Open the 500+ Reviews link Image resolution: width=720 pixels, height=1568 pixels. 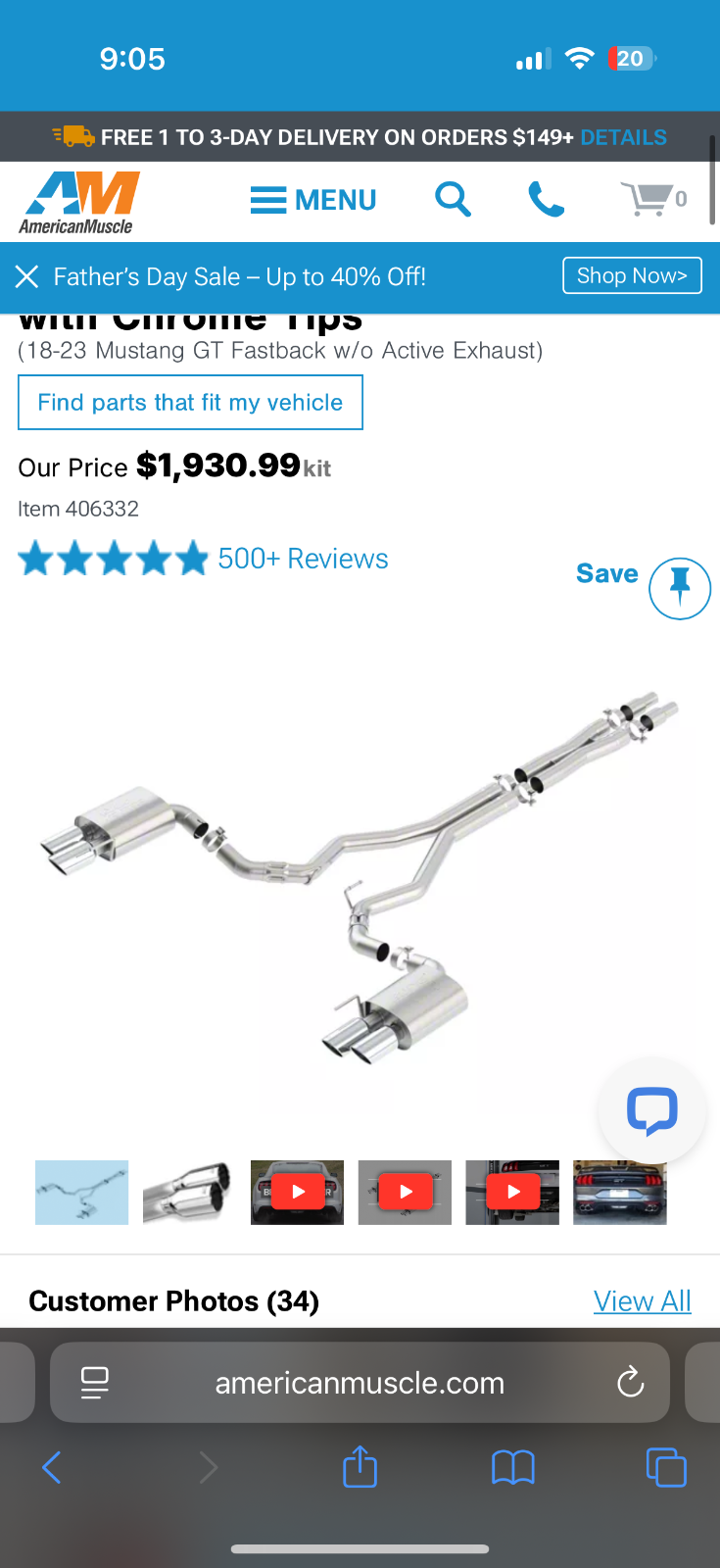[303, 559]
